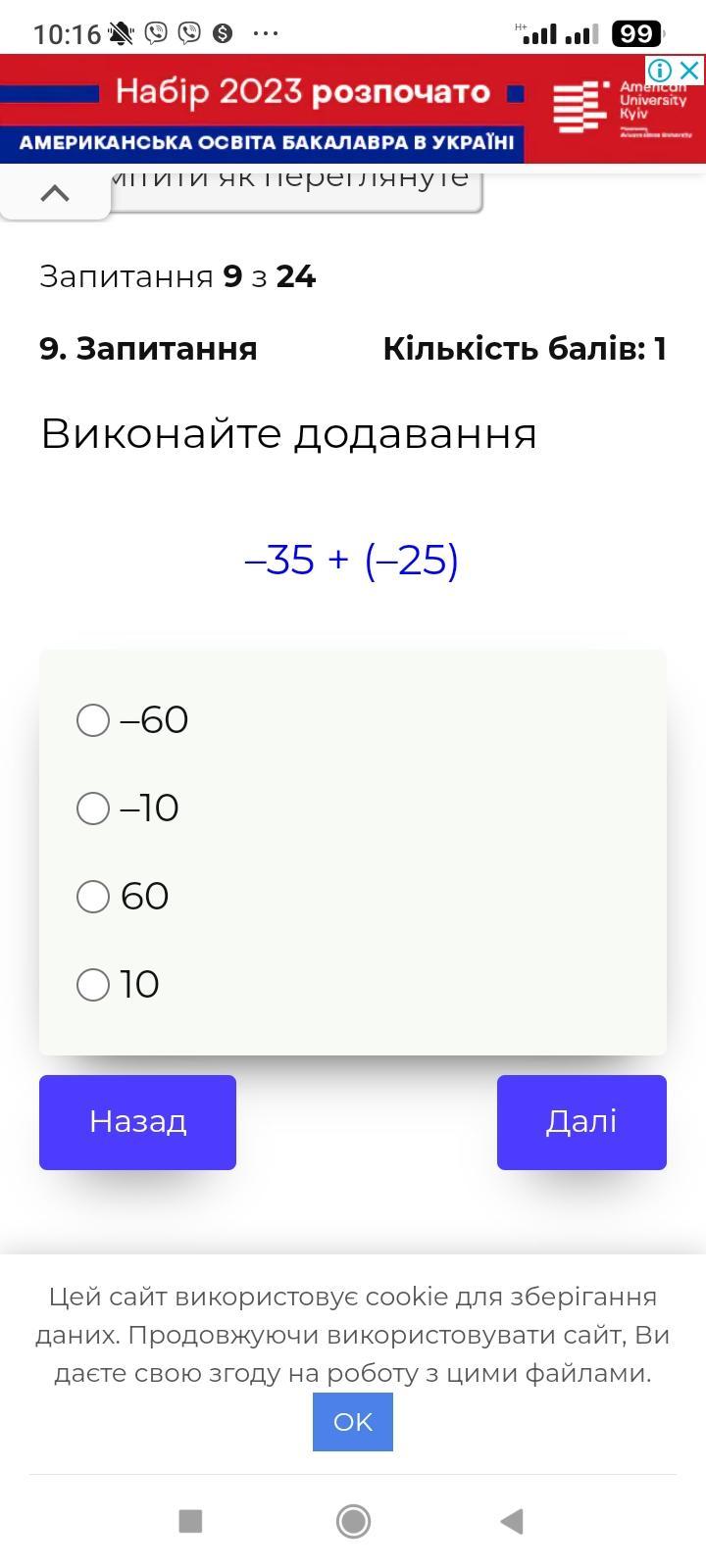Go to previous question with Назад
The width and height of the screenshot is (706, 1568).
coord(137,1122)
